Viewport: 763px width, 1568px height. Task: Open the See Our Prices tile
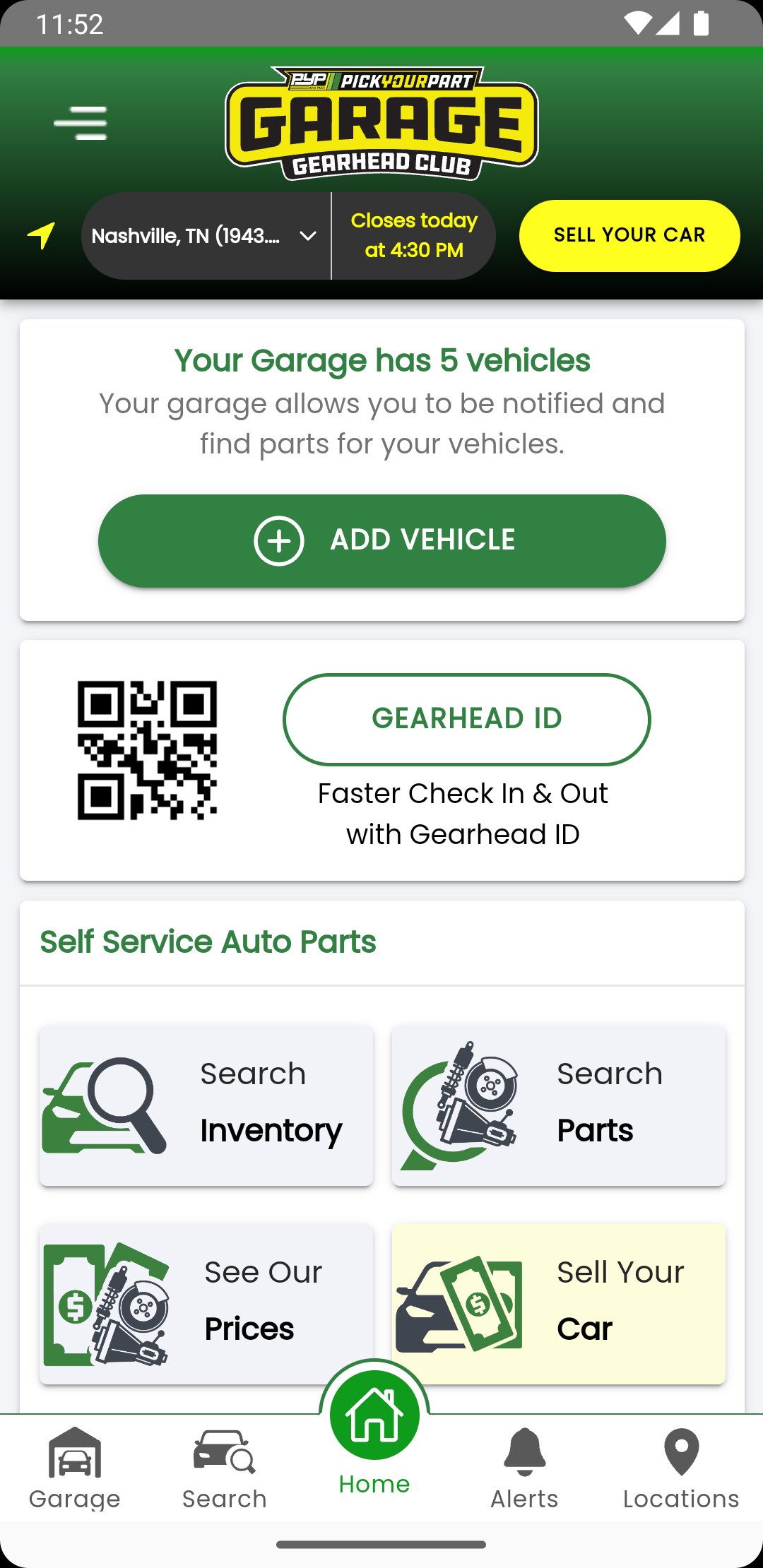tap(206, 1303)
